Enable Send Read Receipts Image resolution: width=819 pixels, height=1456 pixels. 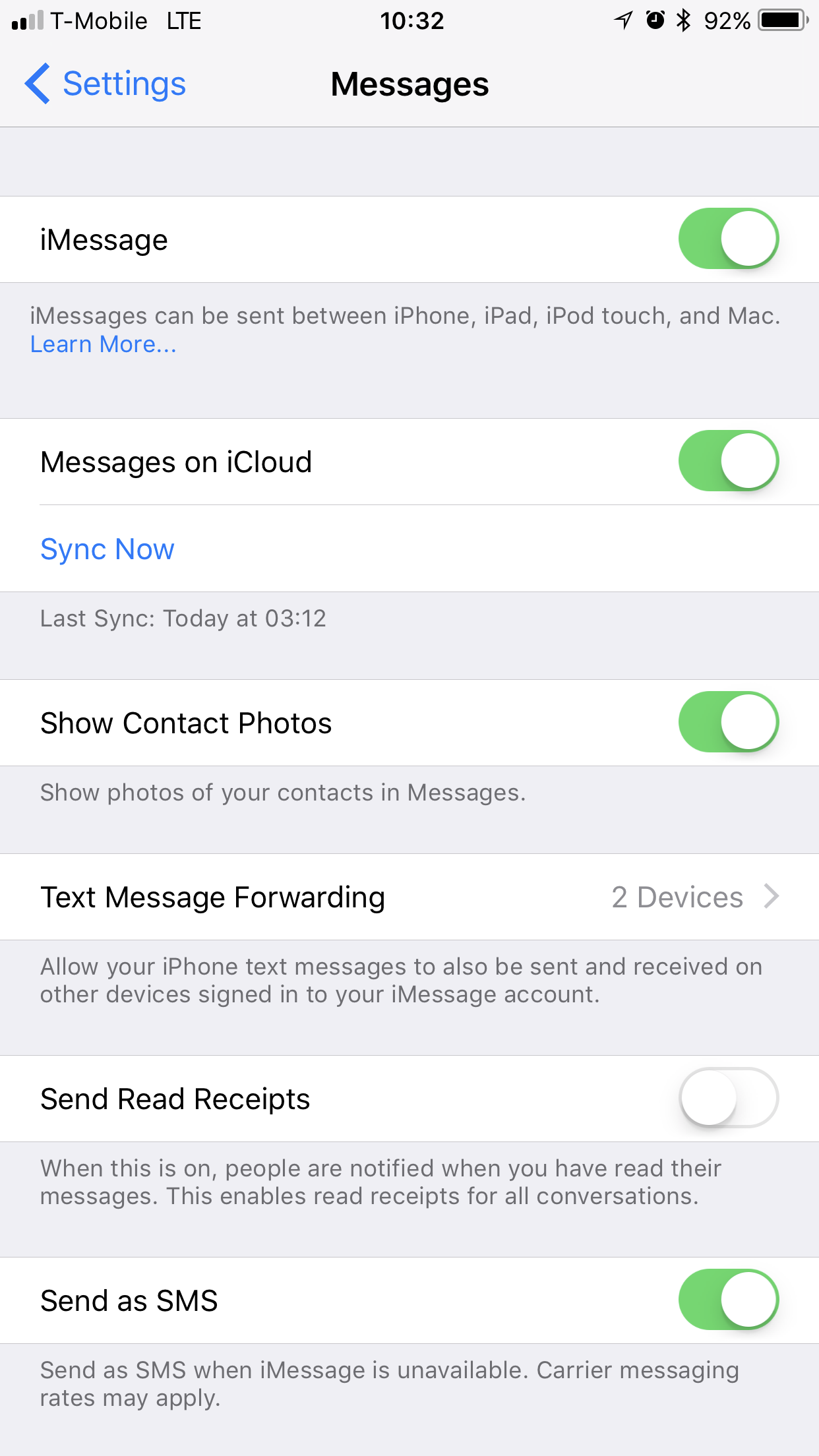click(728, 1098)
